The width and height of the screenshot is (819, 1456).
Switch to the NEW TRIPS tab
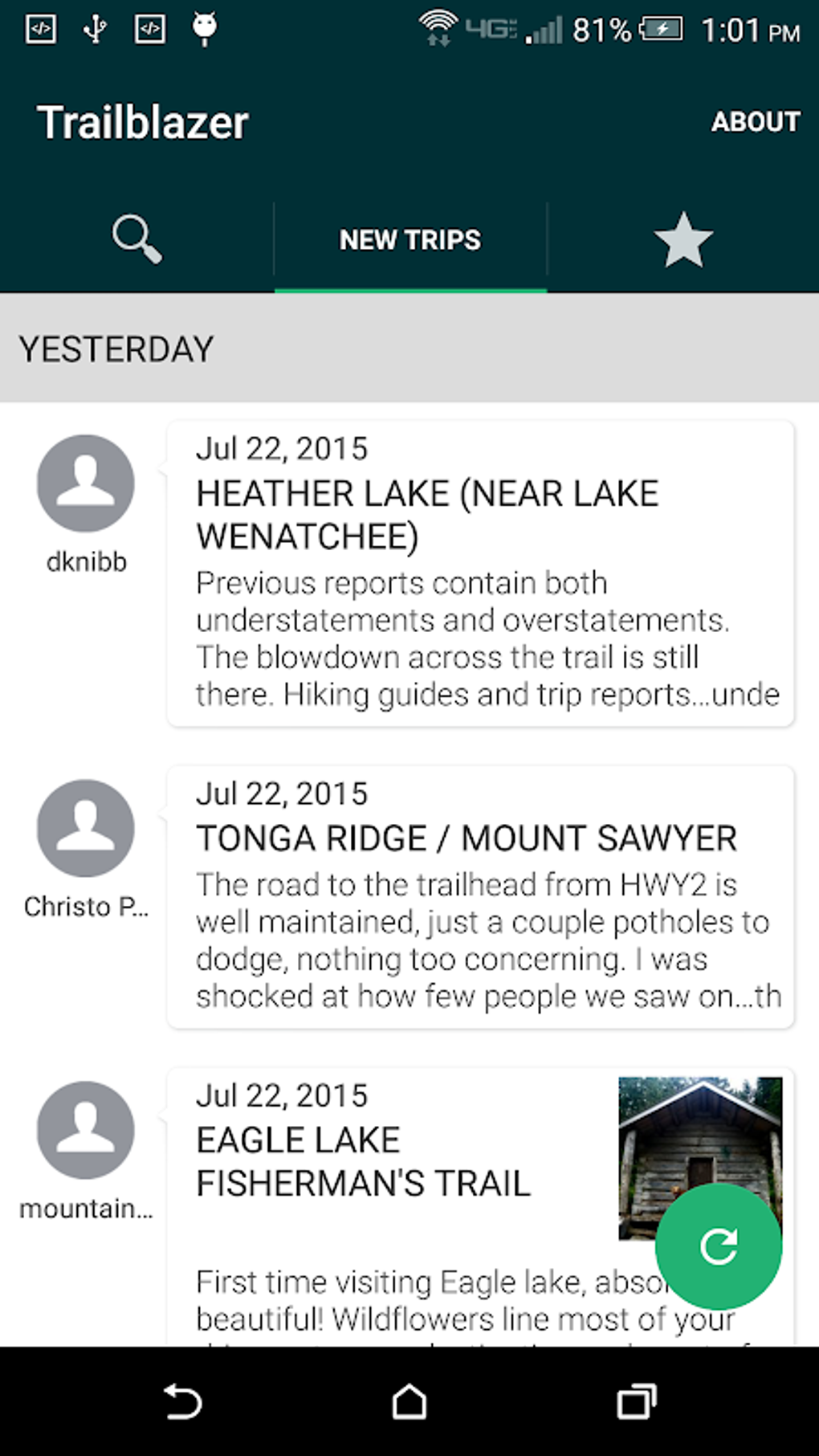point(410,239)
